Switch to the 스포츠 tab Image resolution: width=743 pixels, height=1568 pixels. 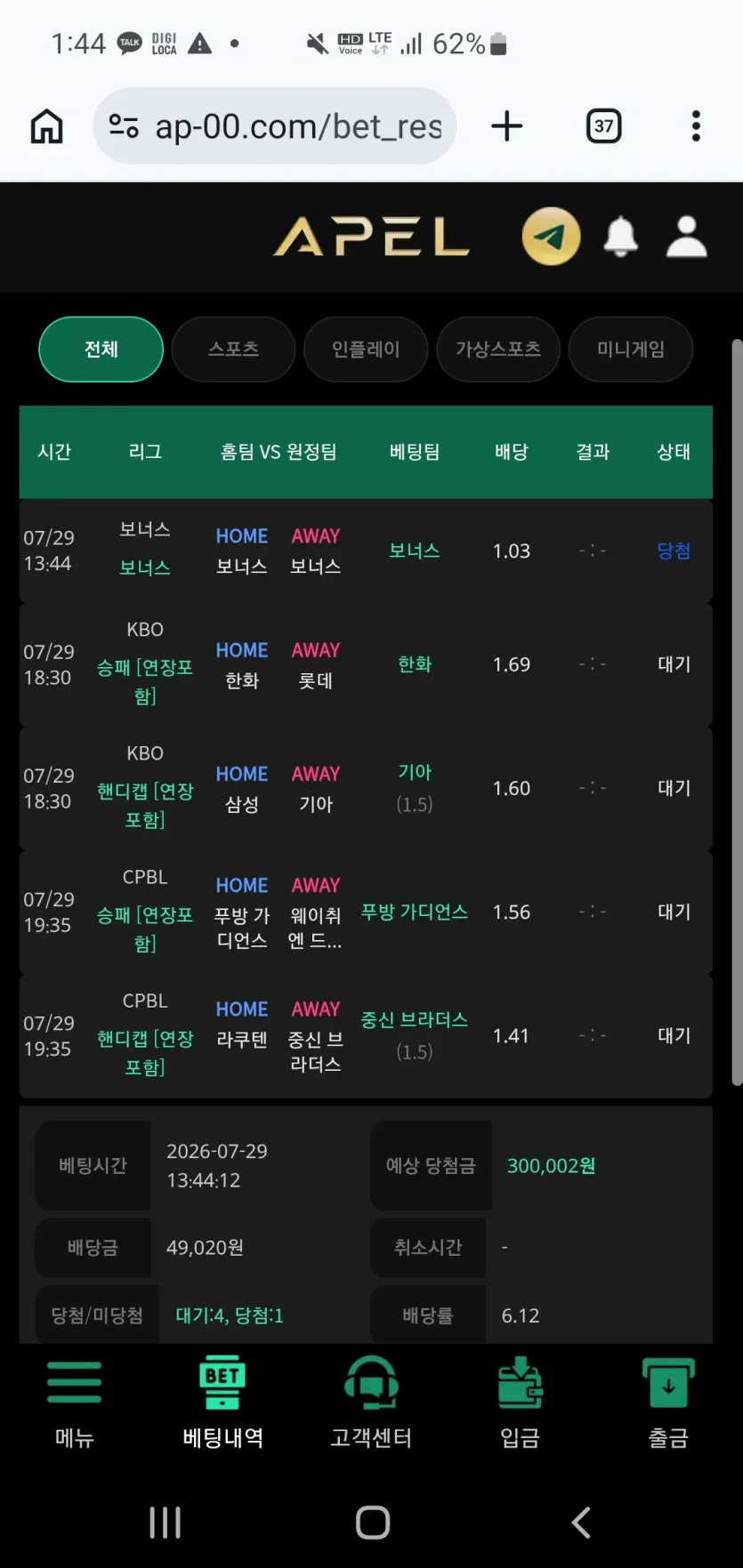tap(233, 350)
